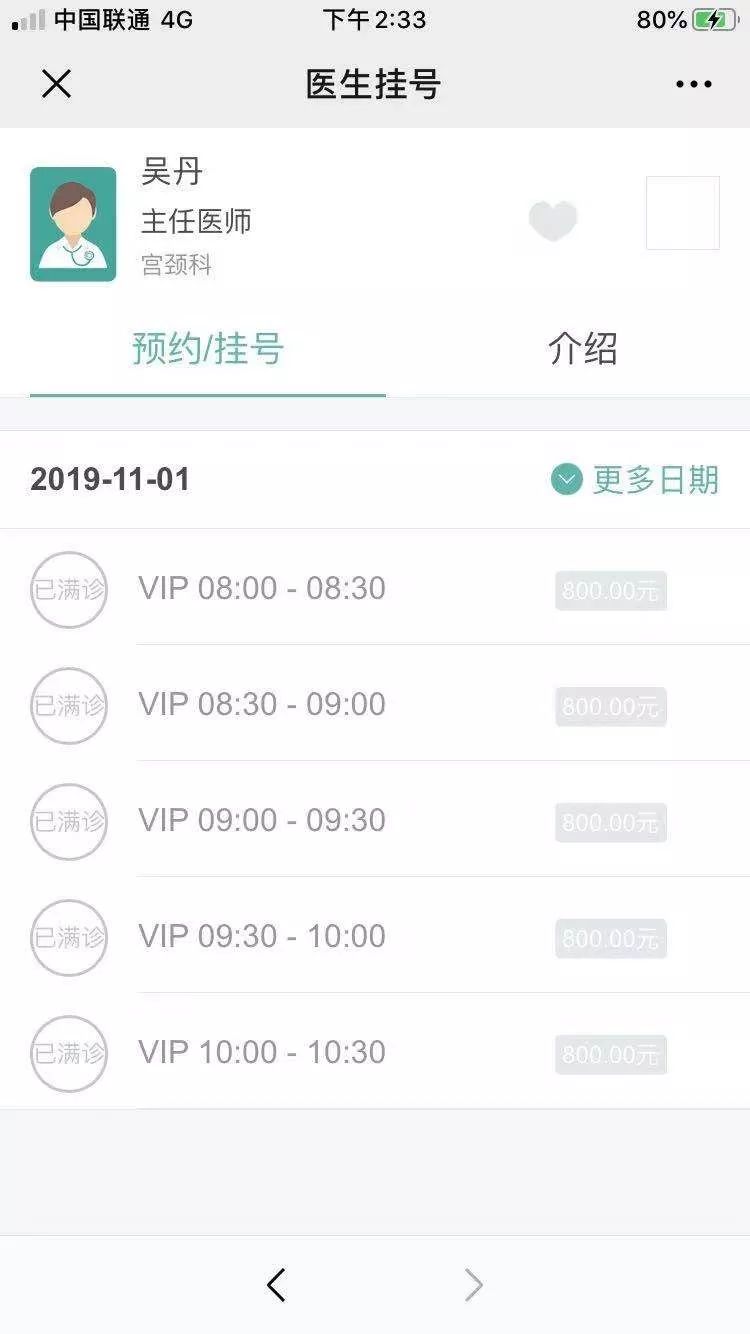The image size is (750, 1334).
Task: Go back using the bottom left arrow
Action: (276, 1285)
